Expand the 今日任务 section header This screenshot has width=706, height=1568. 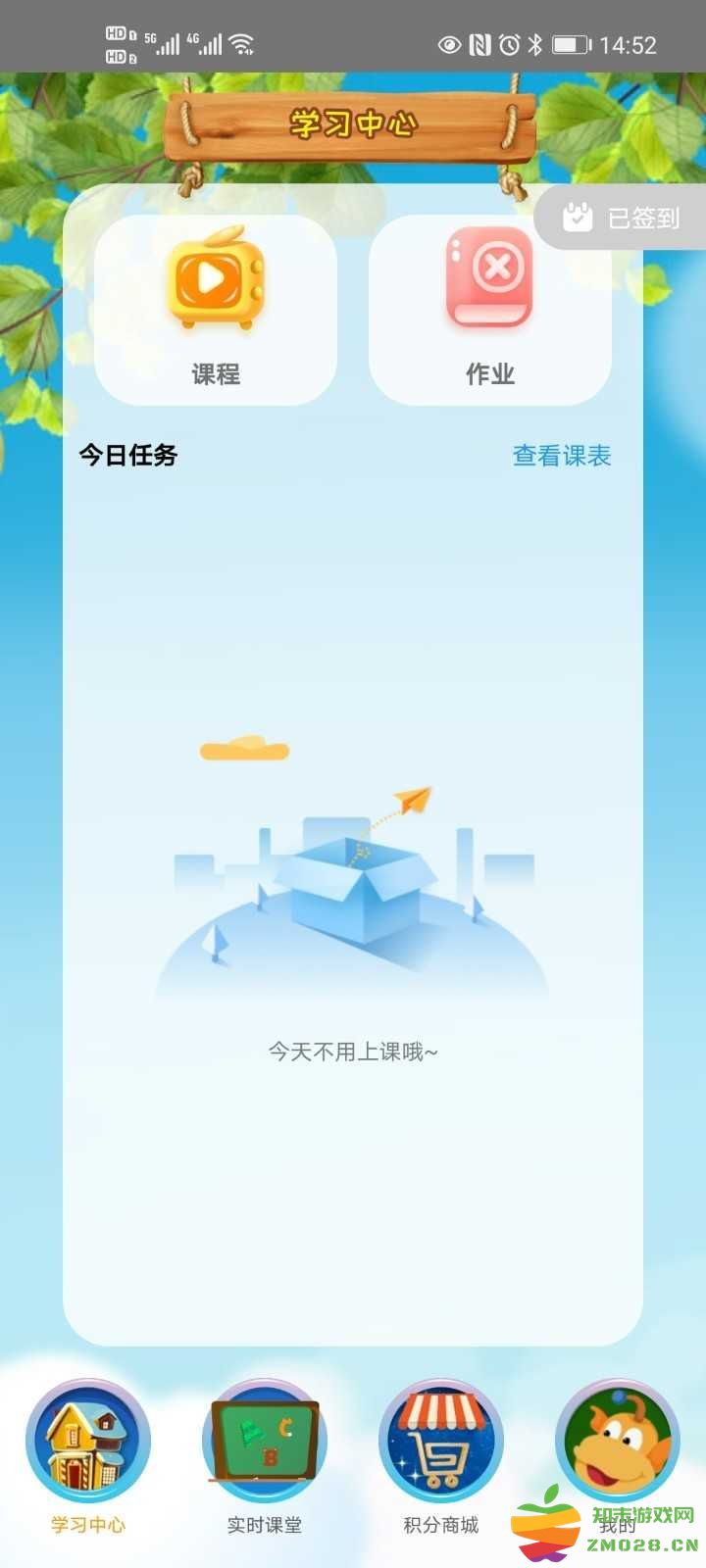click(x=126, y=456)
